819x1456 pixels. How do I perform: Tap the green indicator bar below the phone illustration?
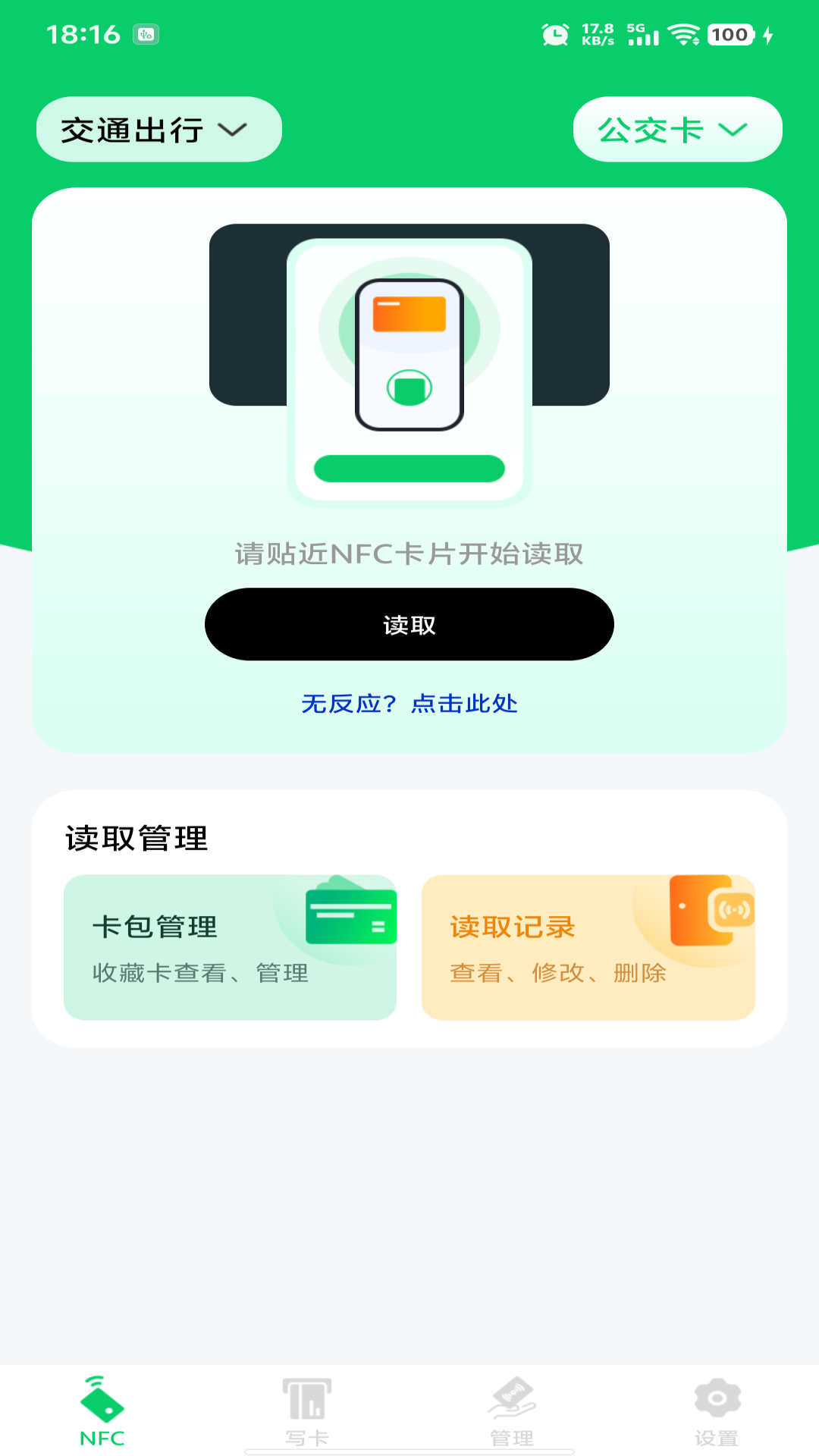coord(409,469)
